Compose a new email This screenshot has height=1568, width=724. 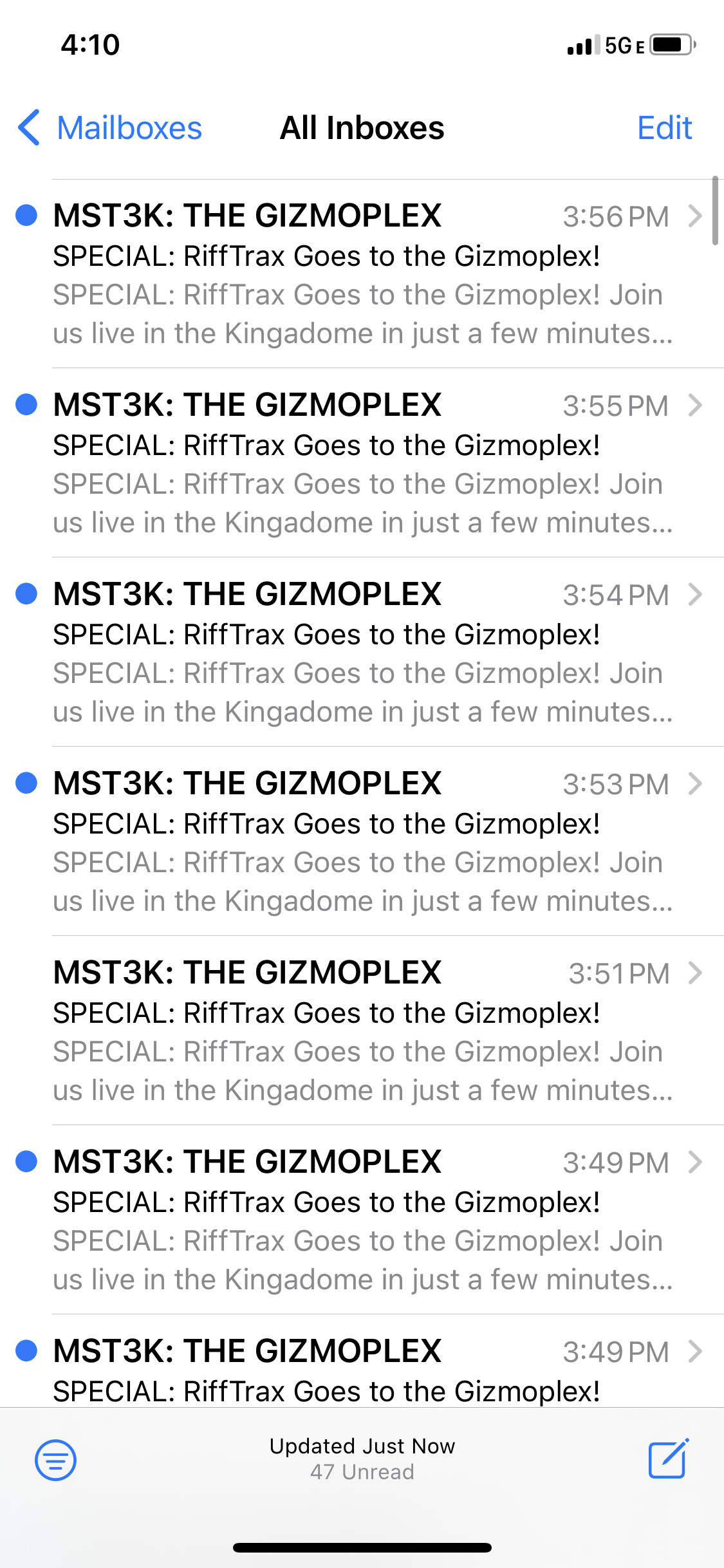667,1459
